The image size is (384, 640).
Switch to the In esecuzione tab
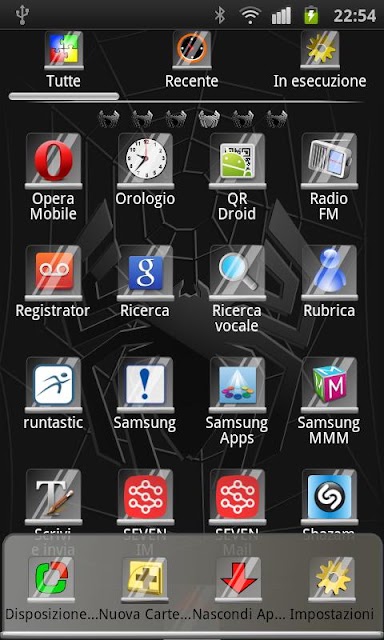coord(320,60)
